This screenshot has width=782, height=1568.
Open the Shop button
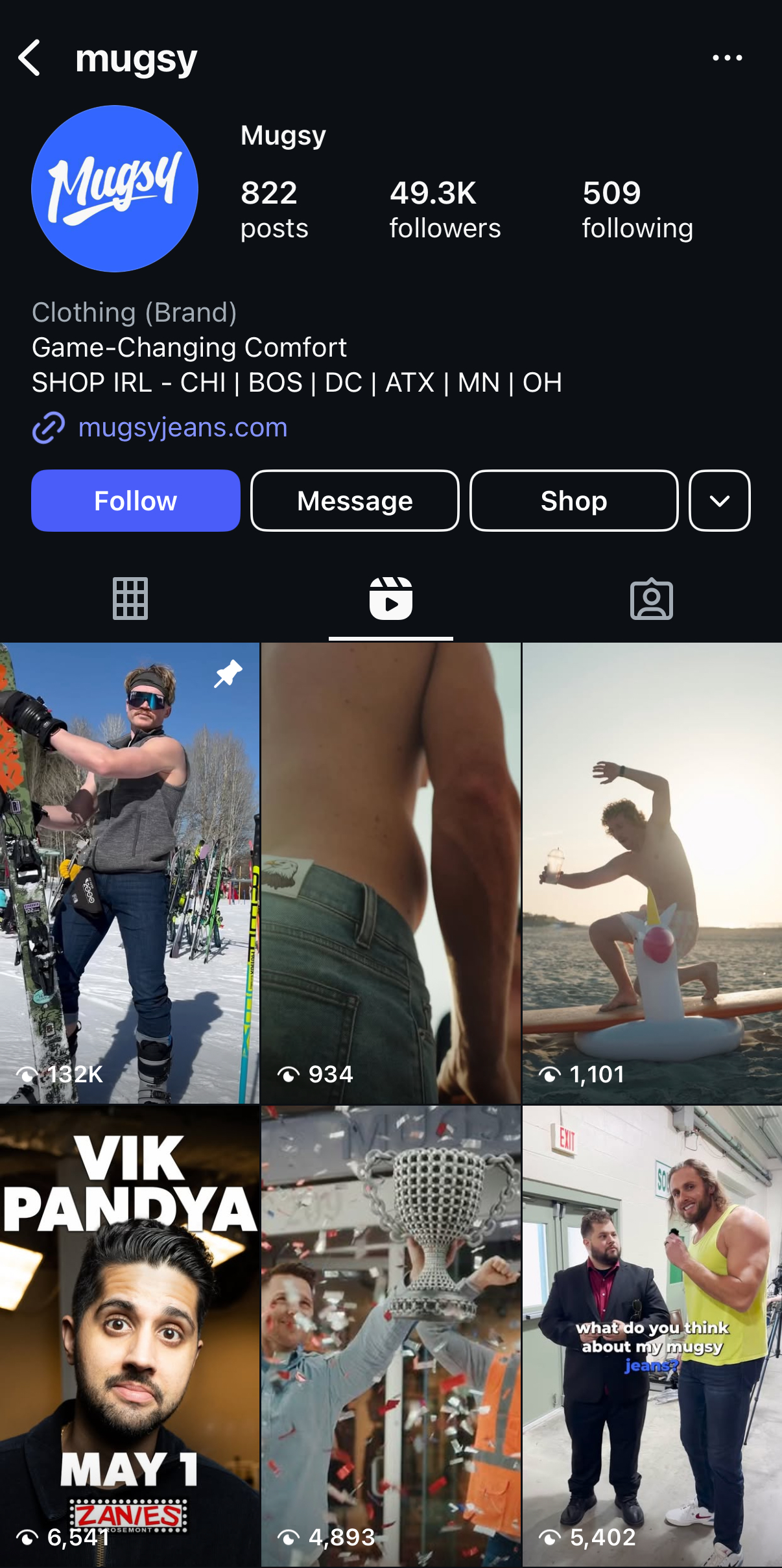pos(574,501)
